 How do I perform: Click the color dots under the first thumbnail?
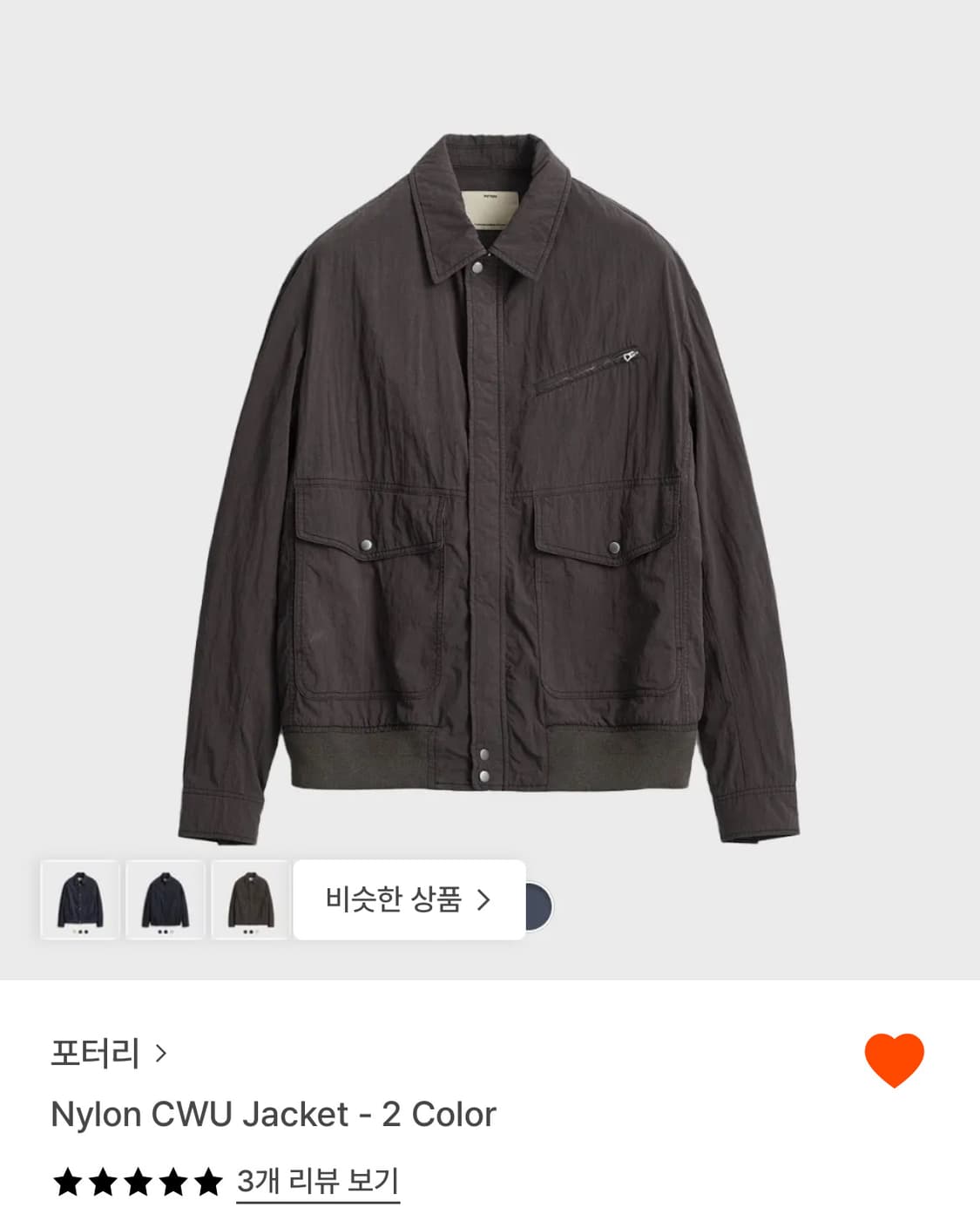(82, 931)
